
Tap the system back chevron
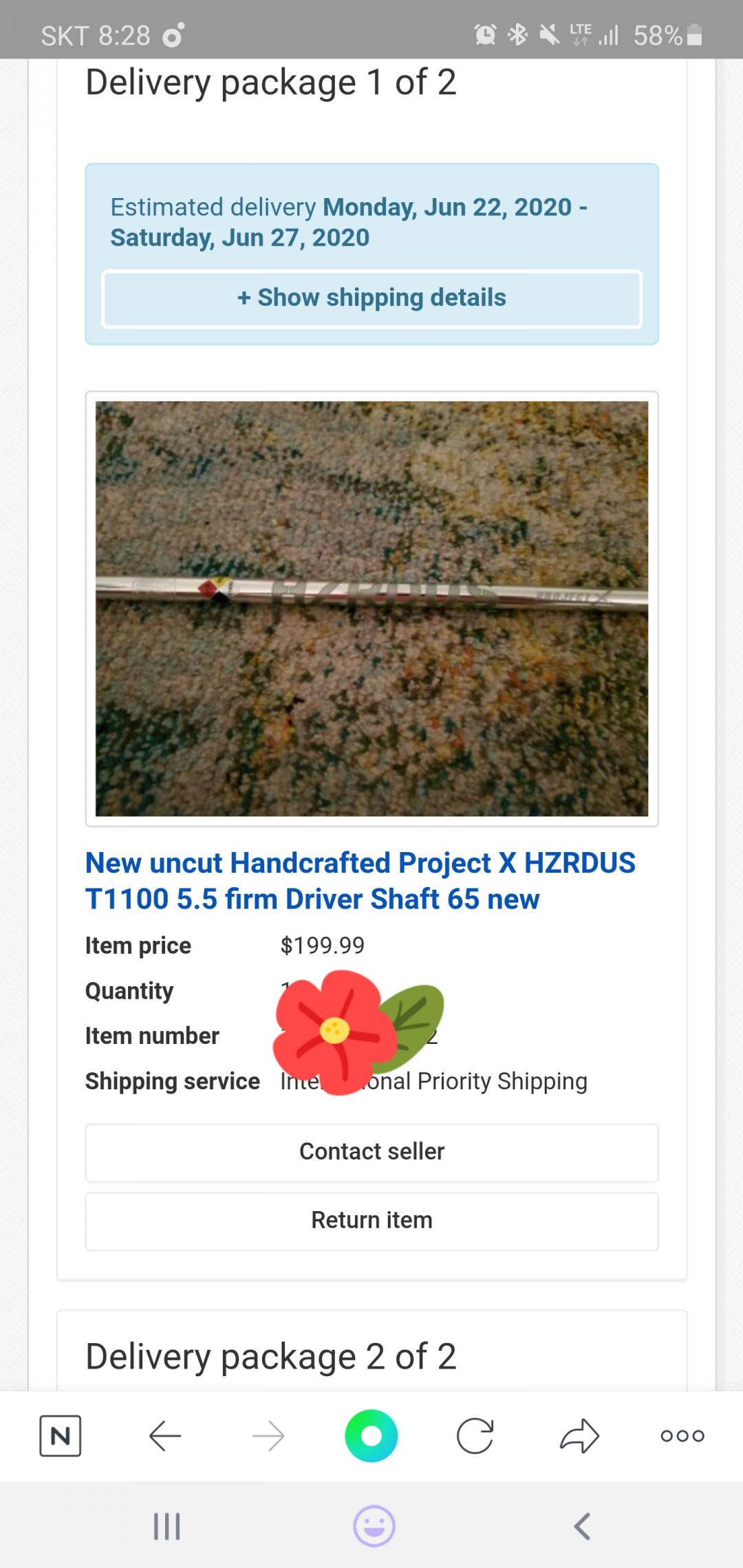tap(582, 1526)
